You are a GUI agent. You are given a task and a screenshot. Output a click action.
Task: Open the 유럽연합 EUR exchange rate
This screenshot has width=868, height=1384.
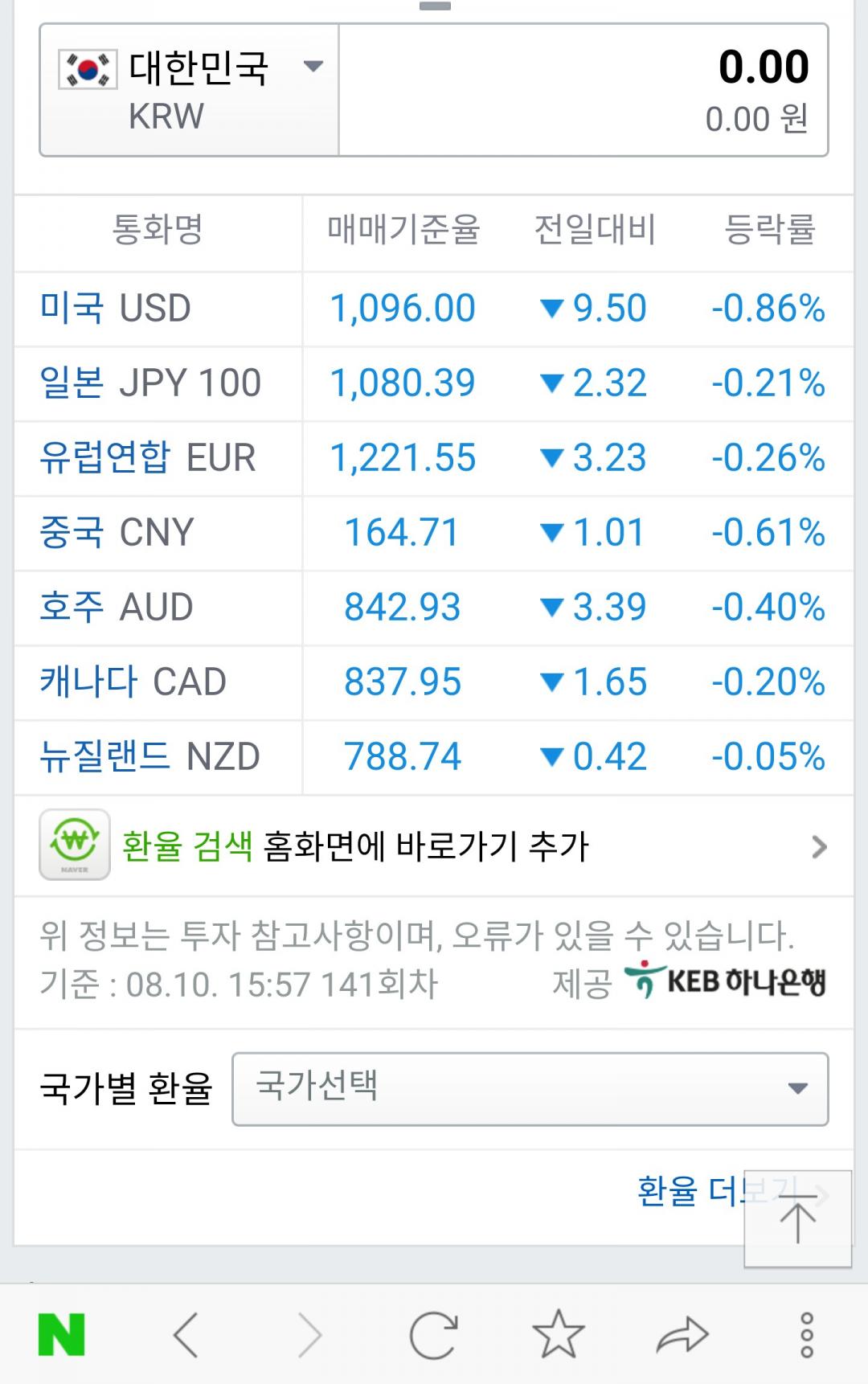click(148, 458)
